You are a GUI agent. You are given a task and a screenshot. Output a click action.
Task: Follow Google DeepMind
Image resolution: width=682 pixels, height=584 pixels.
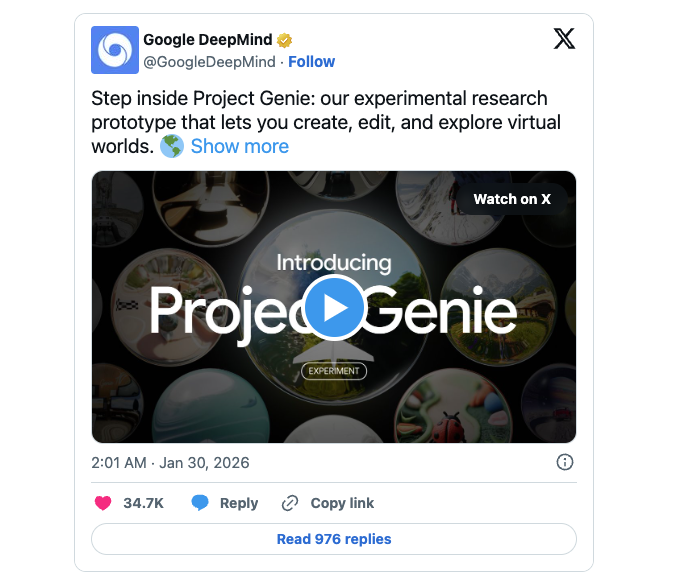(x=311, y=62)
